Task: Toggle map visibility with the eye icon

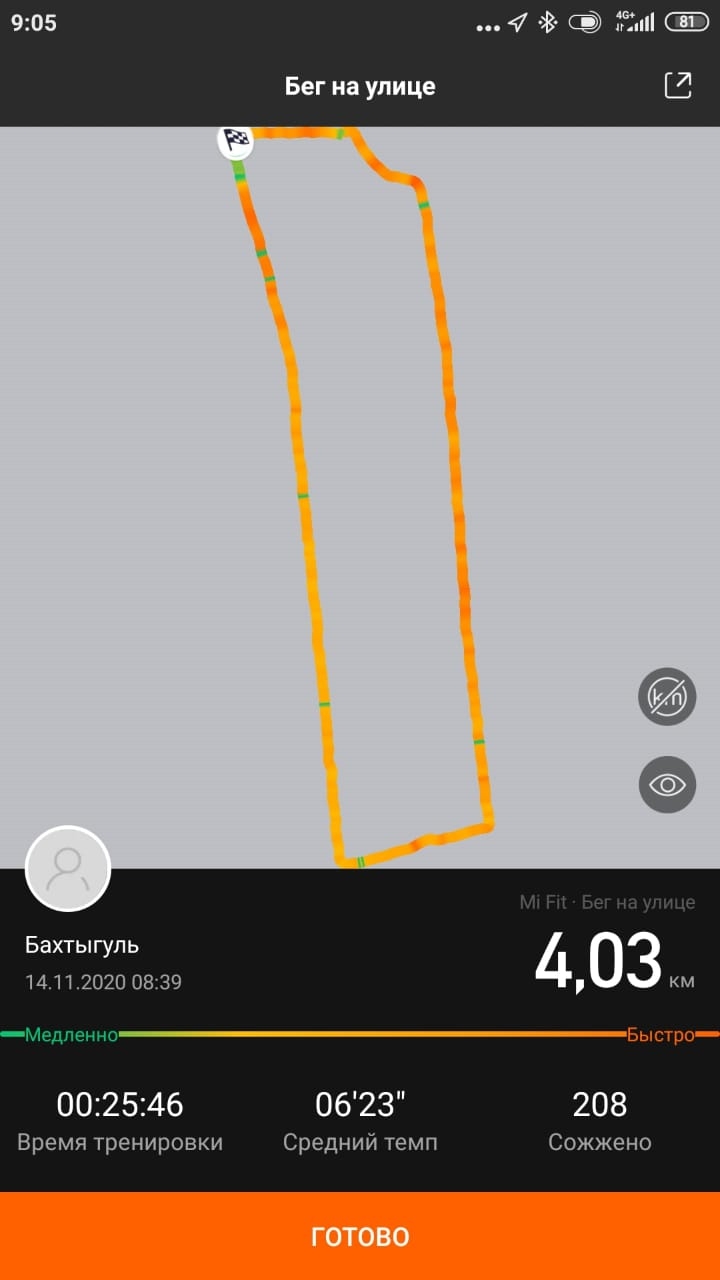Action: 667,784
